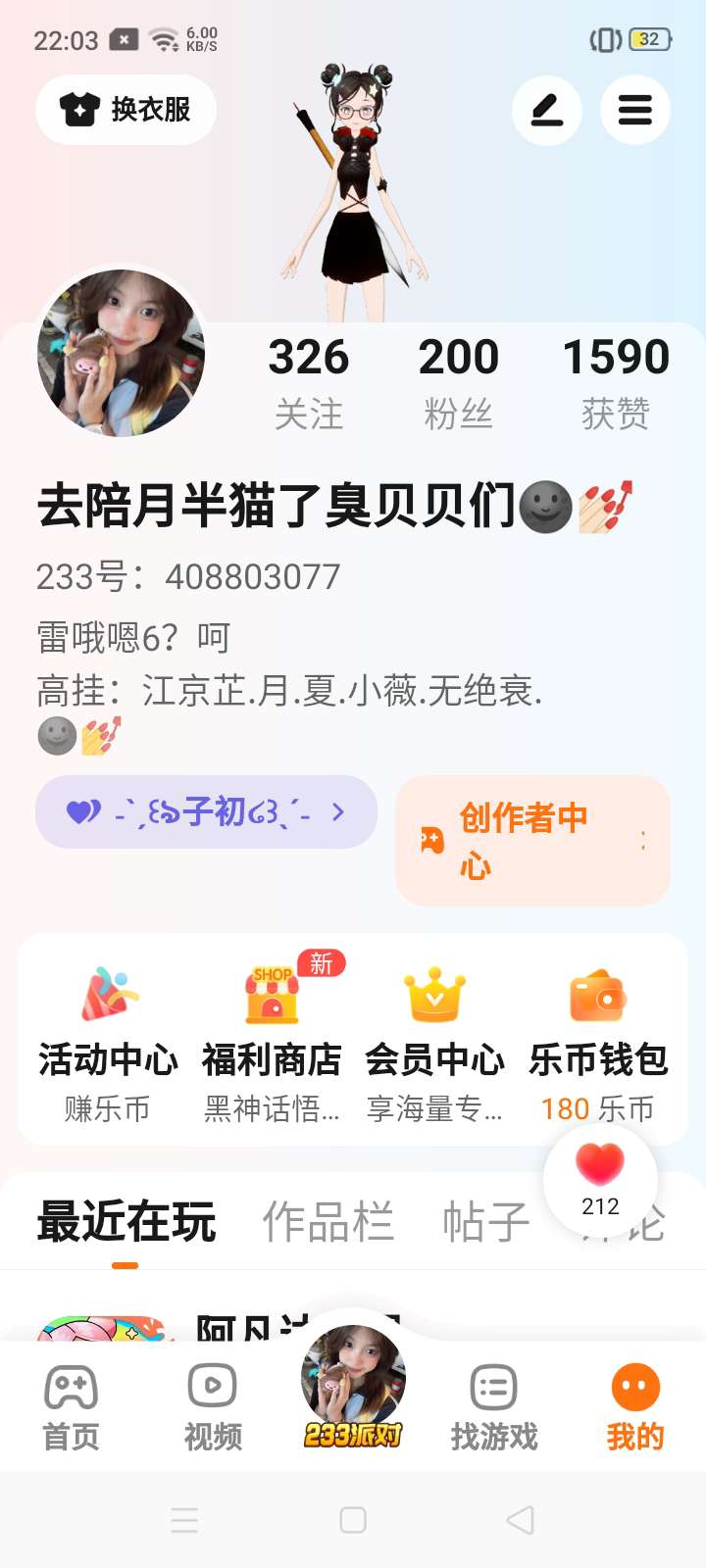Tap the 换衣服 button
This screenshot has height=1568, width=706.
[126, 110]
